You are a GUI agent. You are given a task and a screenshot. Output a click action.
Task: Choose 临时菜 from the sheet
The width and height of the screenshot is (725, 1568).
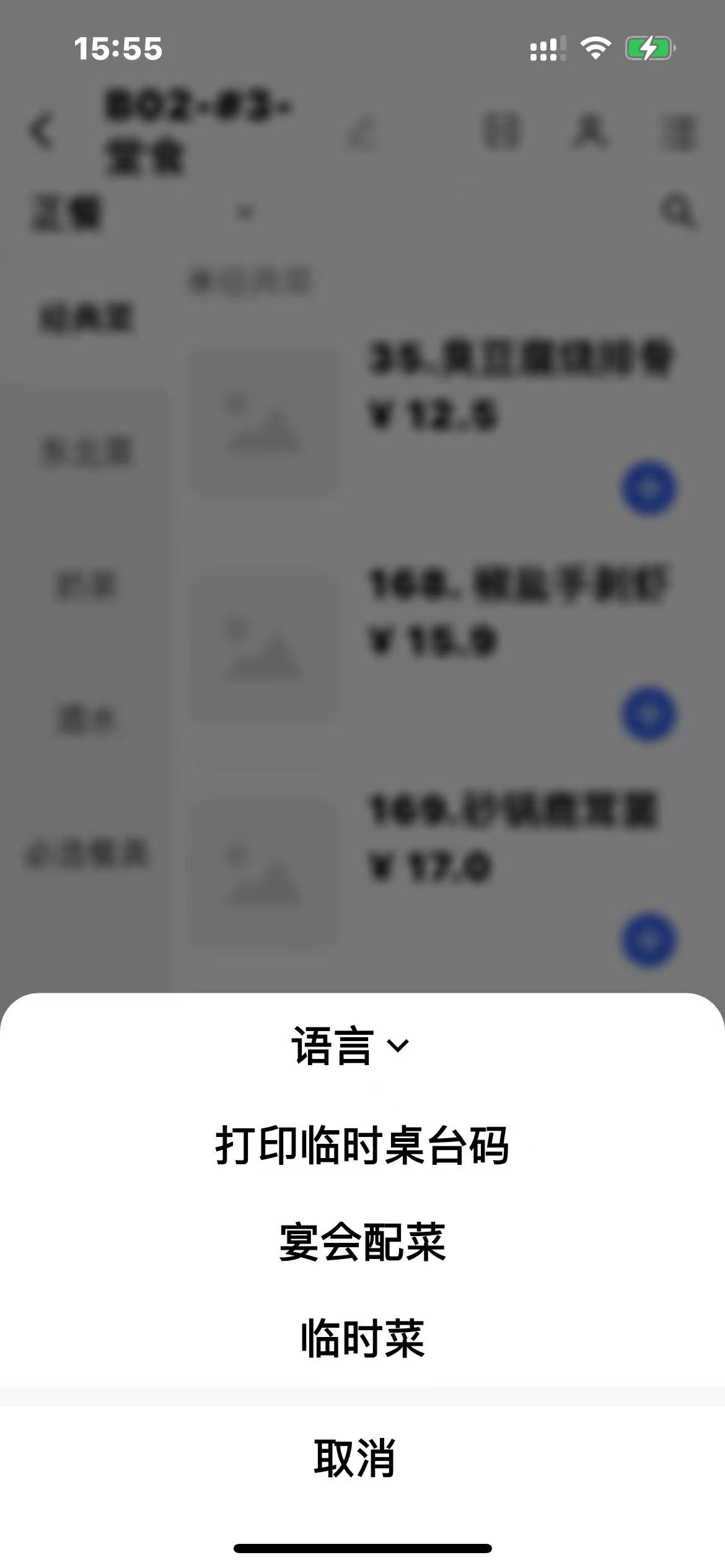pyautogui.click(x=362, y=1339)
